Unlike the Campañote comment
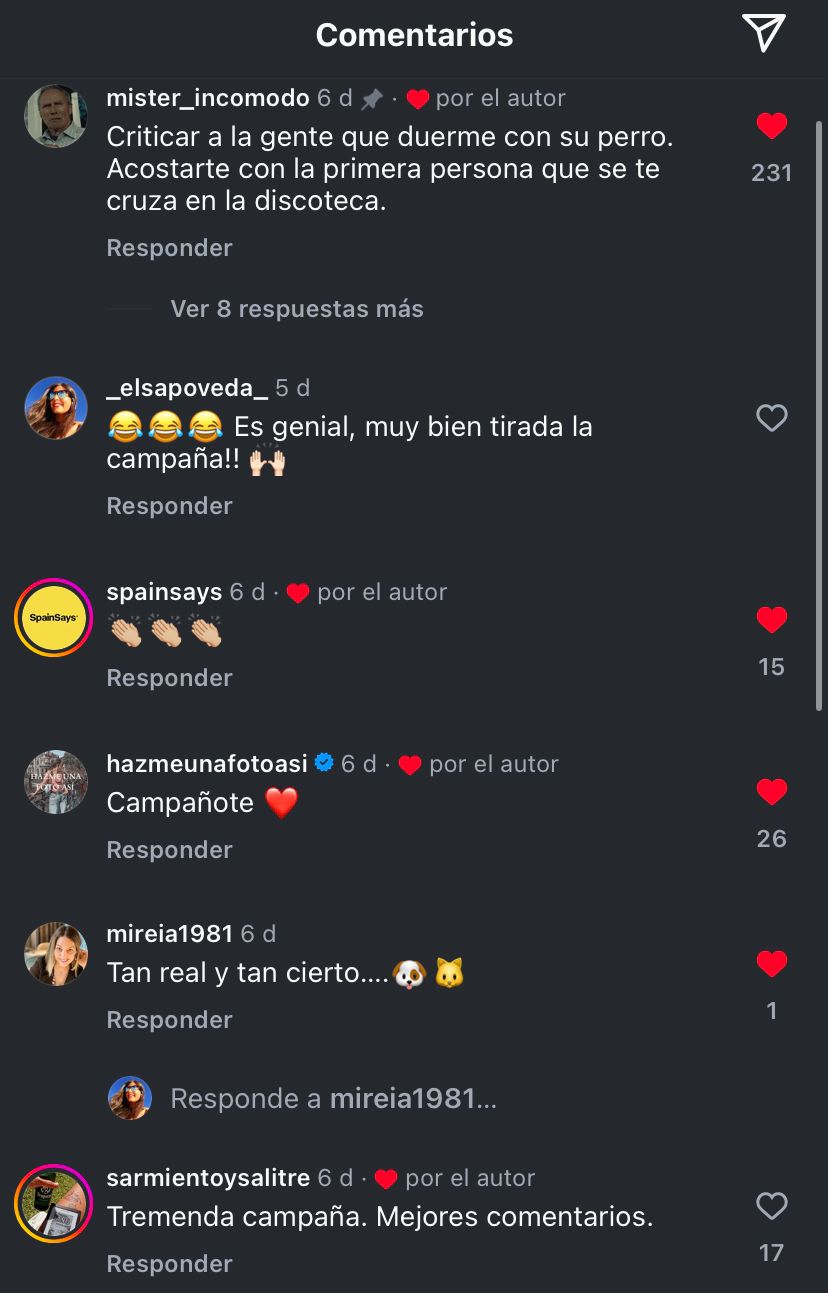 (x=771, y=792)
